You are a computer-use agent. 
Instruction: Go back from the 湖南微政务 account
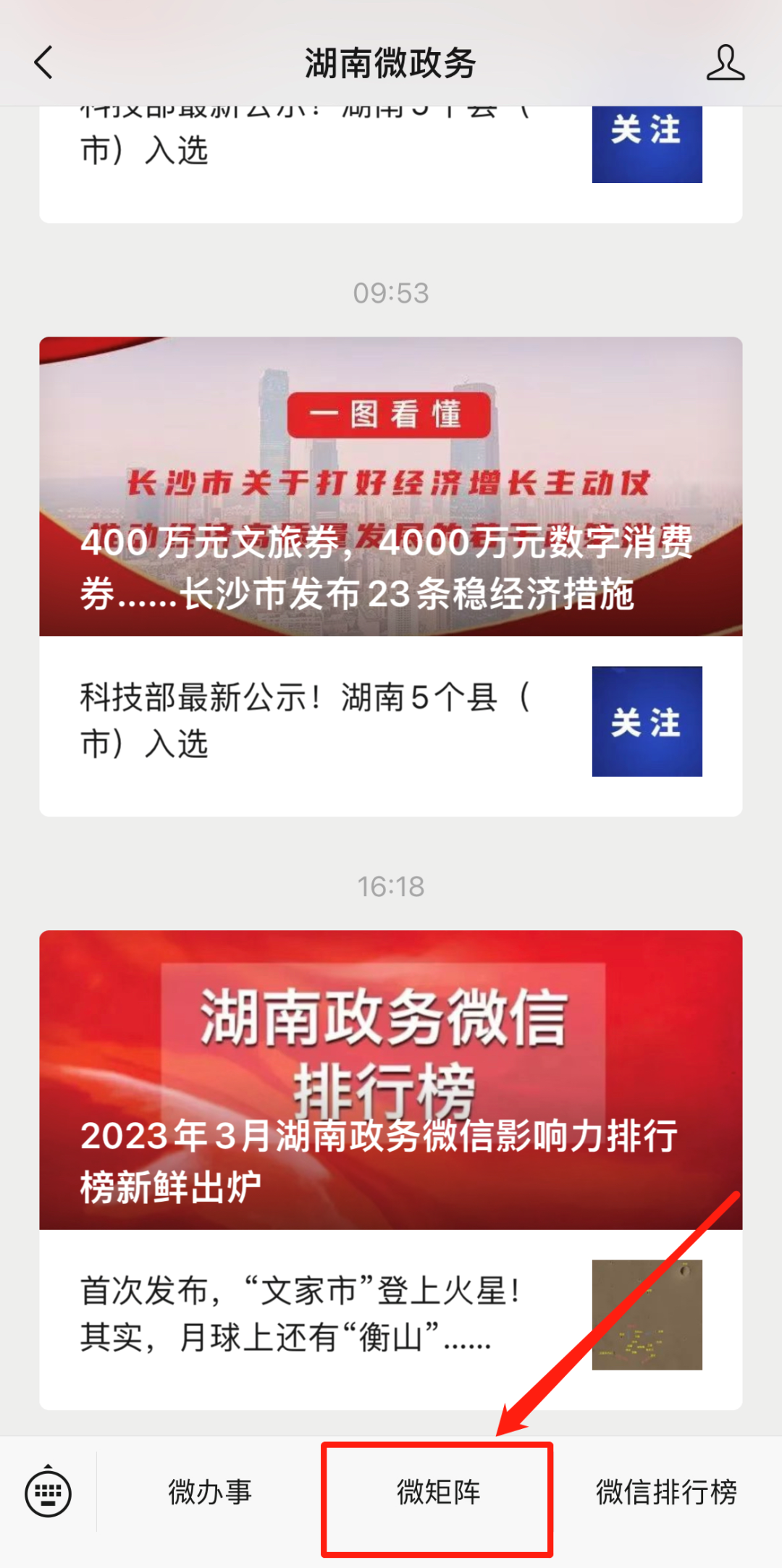[x=43, y=62]
